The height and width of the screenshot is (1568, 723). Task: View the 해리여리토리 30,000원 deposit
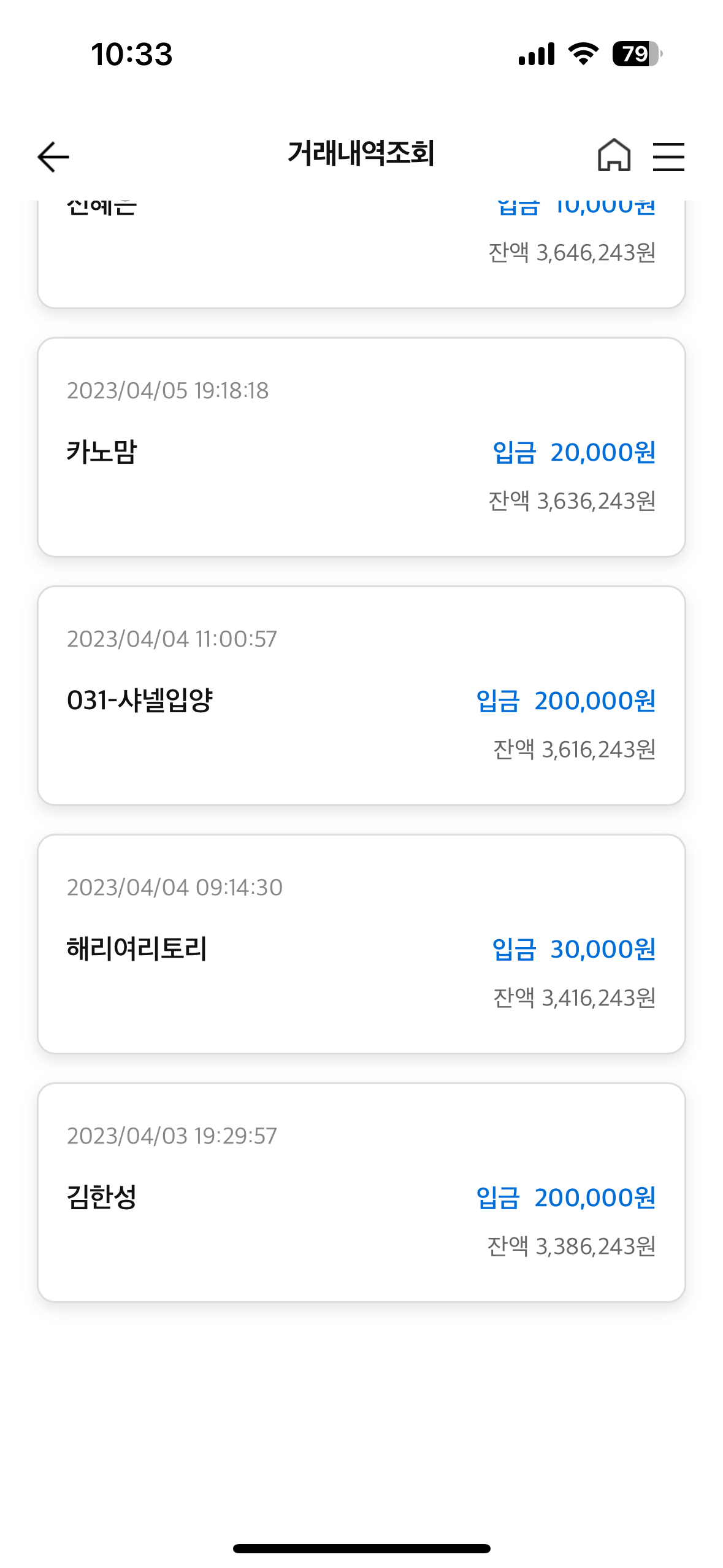coord(361,944)
